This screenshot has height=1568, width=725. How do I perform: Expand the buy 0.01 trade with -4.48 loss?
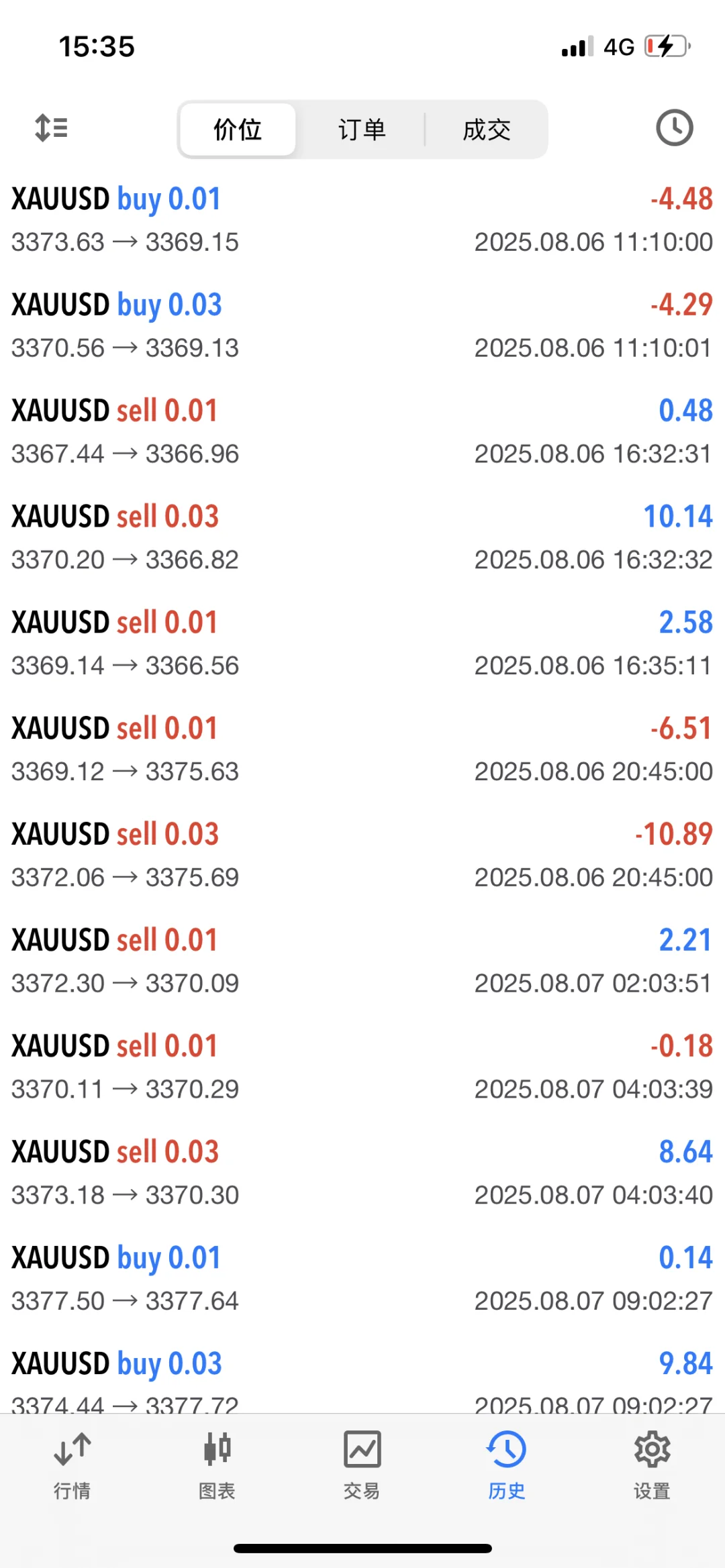click(362, 220)
